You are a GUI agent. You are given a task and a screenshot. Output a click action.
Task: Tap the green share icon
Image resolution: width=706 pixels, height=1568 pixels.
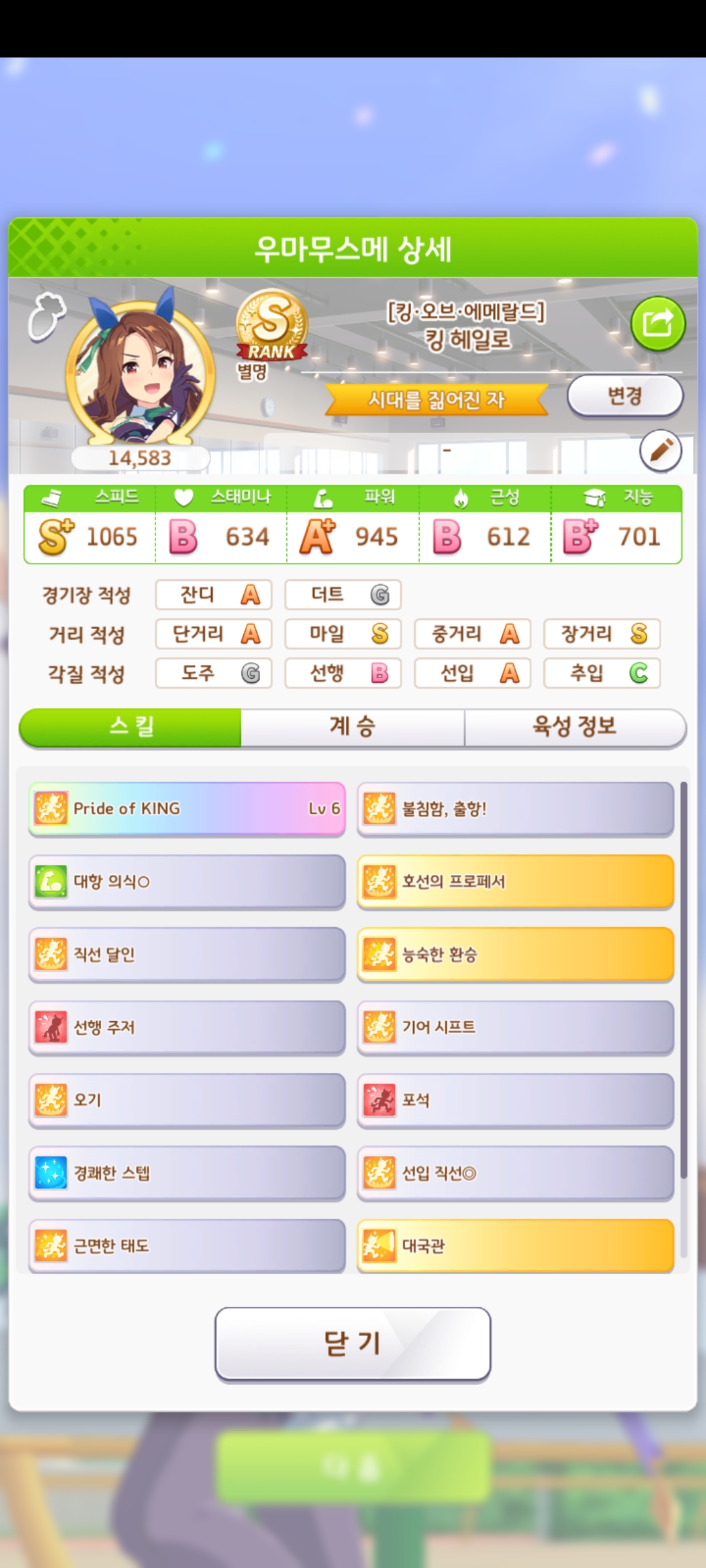coord(657,324)
